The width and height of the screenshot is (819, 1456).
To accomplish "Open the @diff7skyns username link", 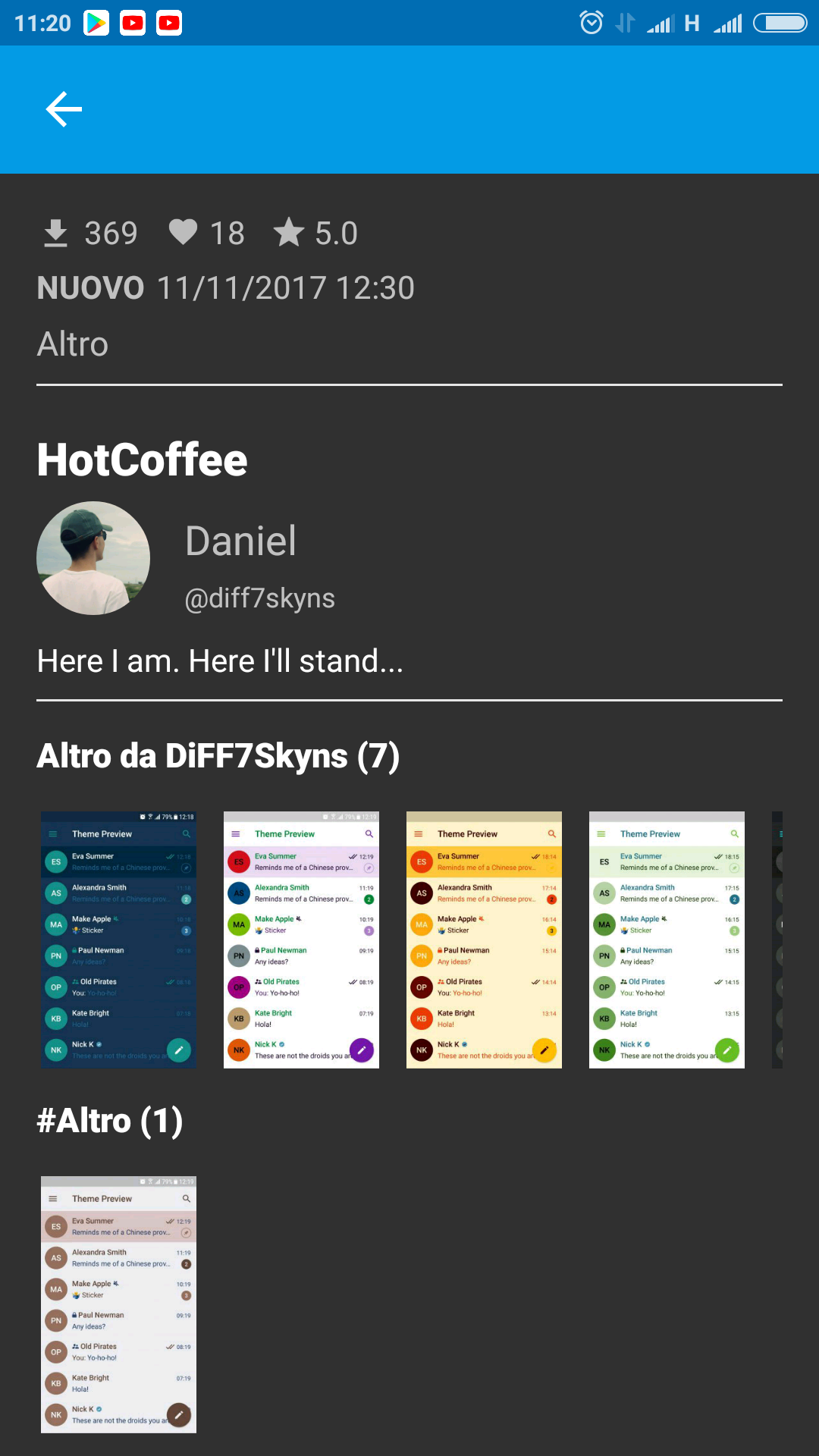I will click(259, 598).
